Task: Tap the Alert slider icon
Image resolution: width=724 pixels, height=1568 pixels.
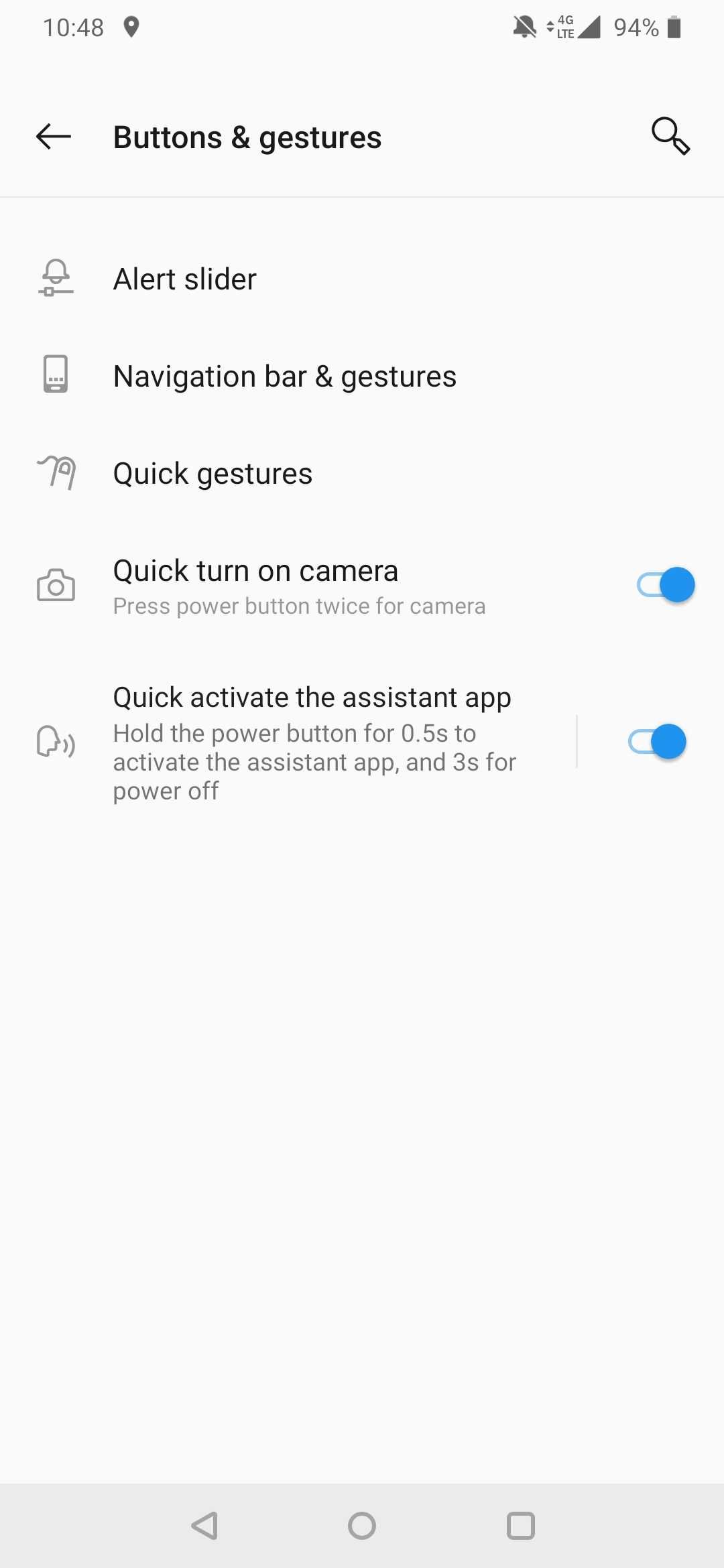Action: (56, 279)
